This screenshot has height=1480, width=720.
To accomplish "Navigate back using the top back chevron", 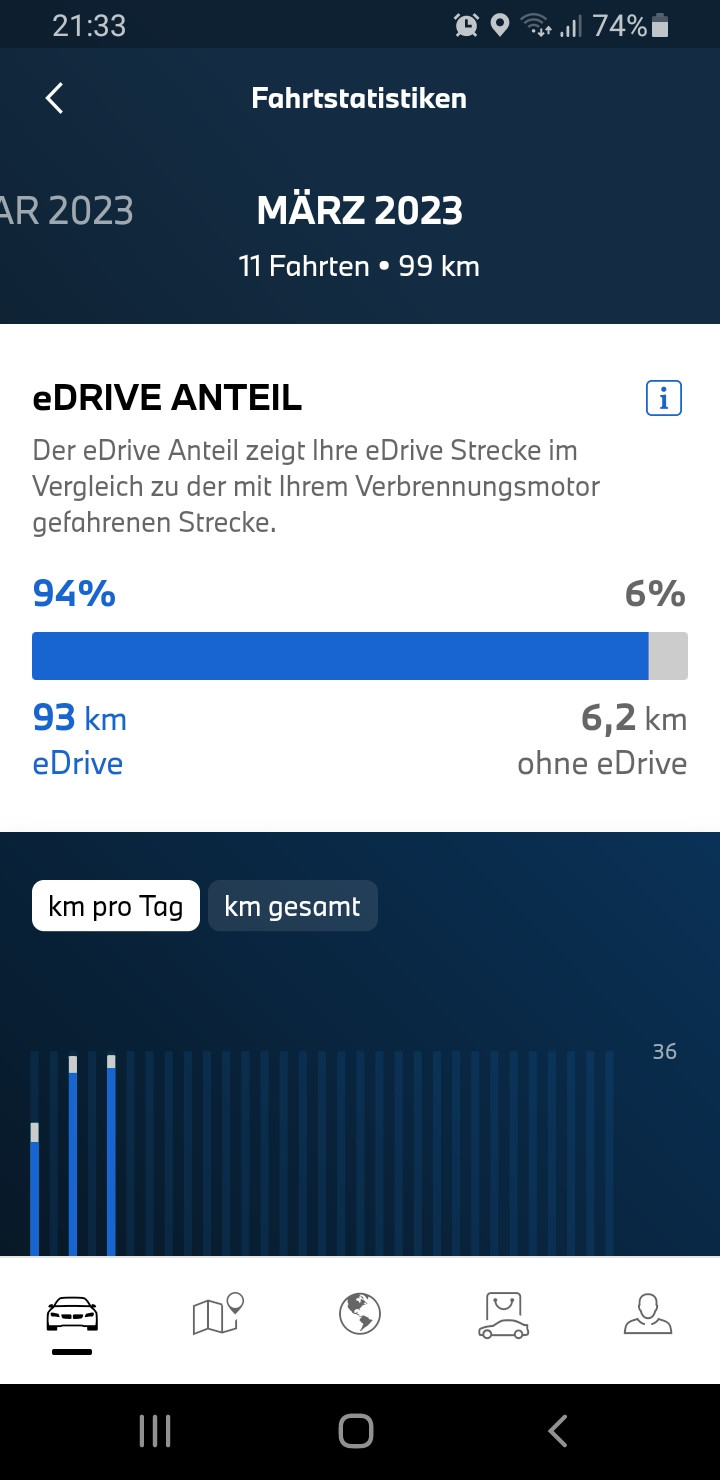I will (x=54, y=98).
